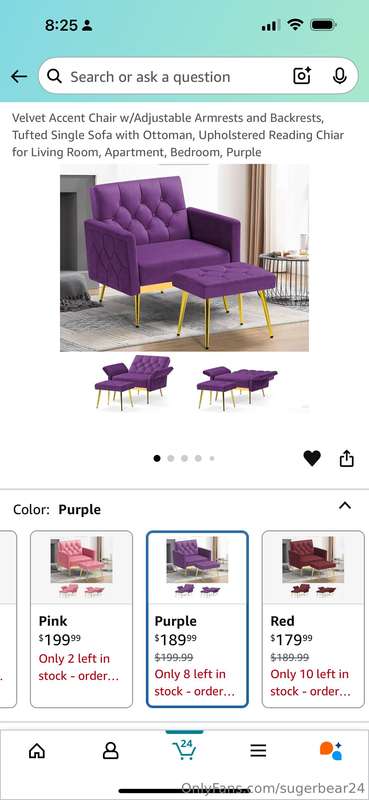Select the Red color option
Screen dimensions: 369x800
click(313, 619)
